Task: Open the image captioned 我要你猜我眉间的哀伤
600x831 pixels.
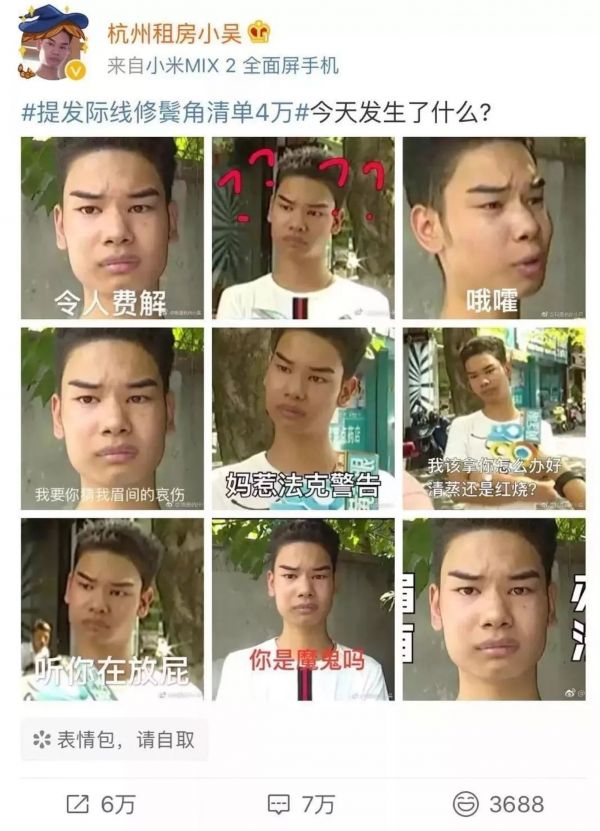Action: 112,419
